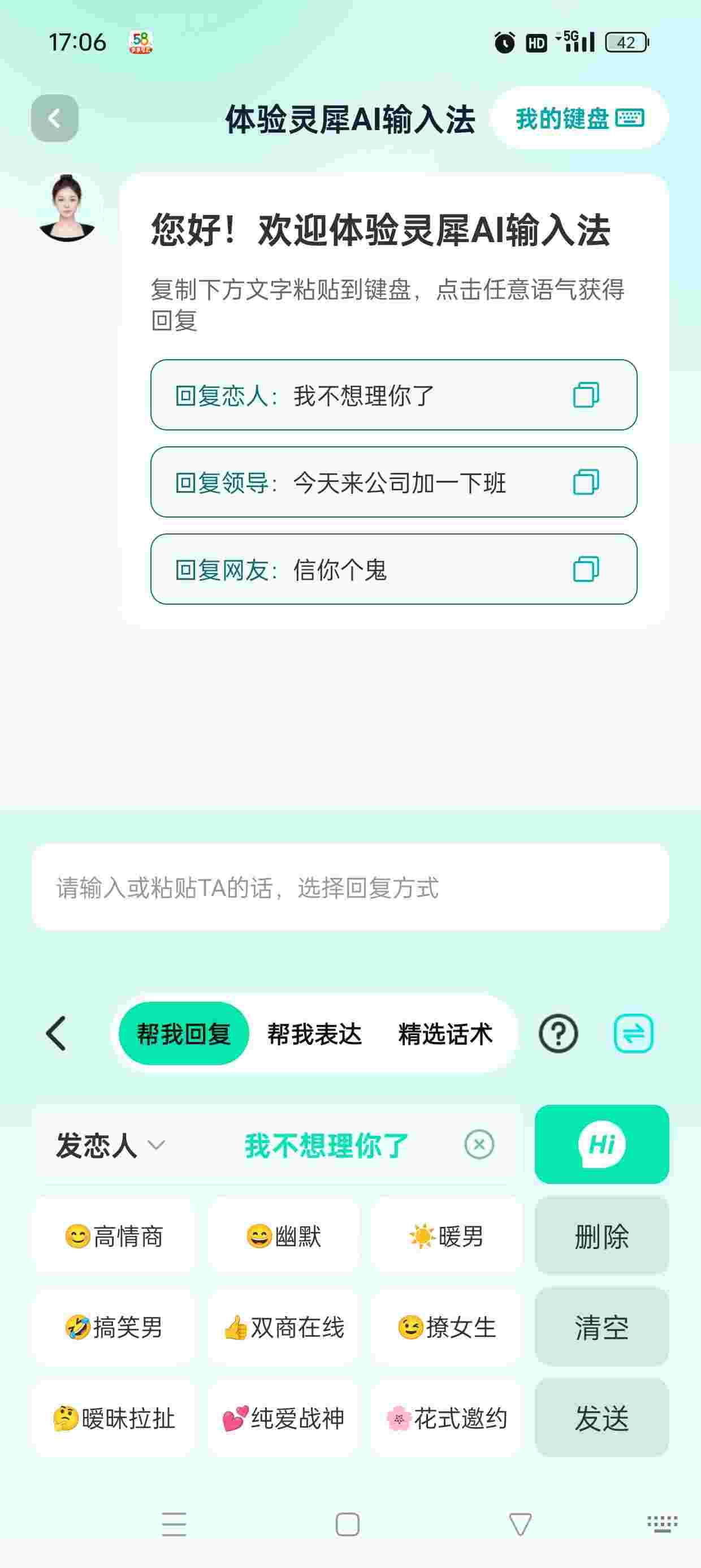
Task: Choose the 高情商 reply tone
Action: pyautogui.click(x=114, y=1237)
